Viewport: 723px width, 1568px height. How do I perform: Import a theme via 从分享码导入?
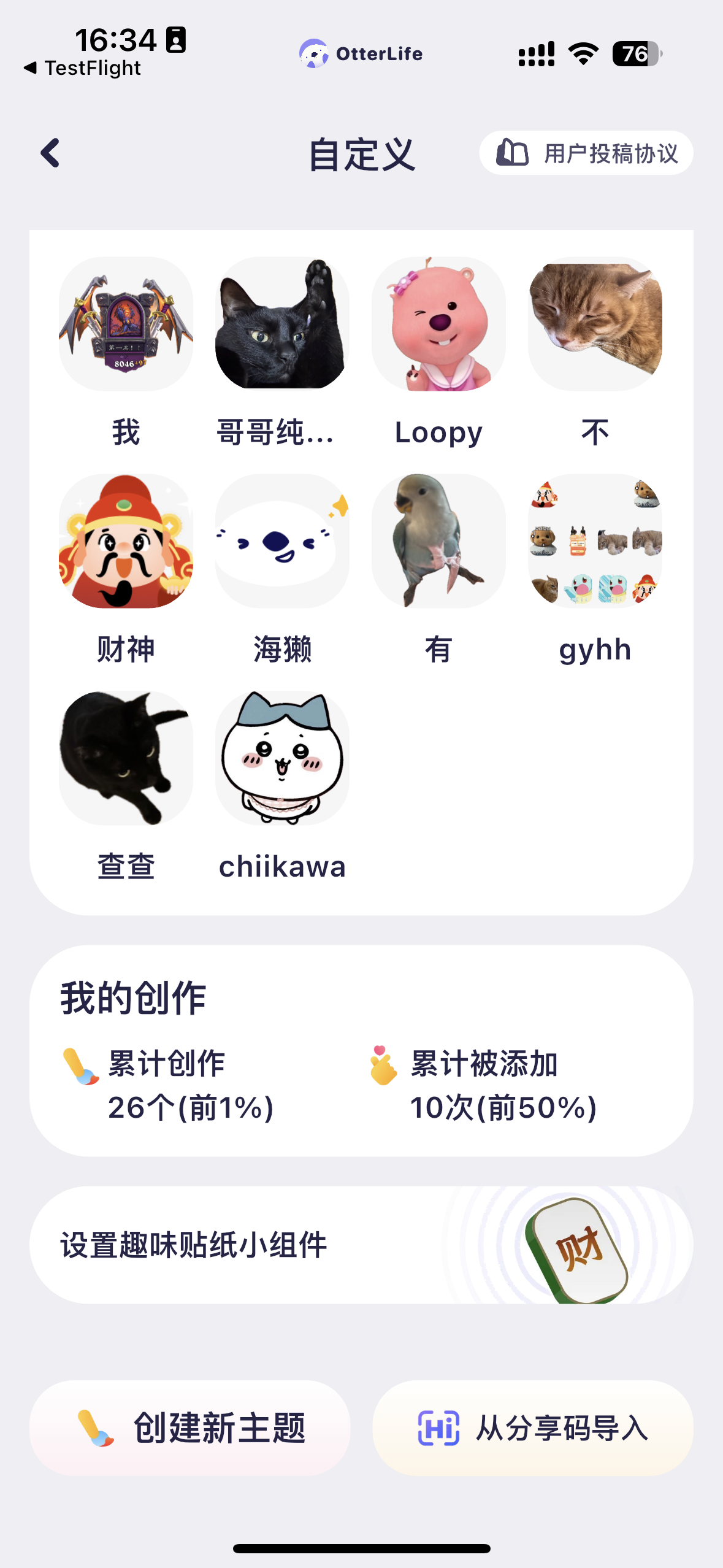click(x=532, y=1428)
